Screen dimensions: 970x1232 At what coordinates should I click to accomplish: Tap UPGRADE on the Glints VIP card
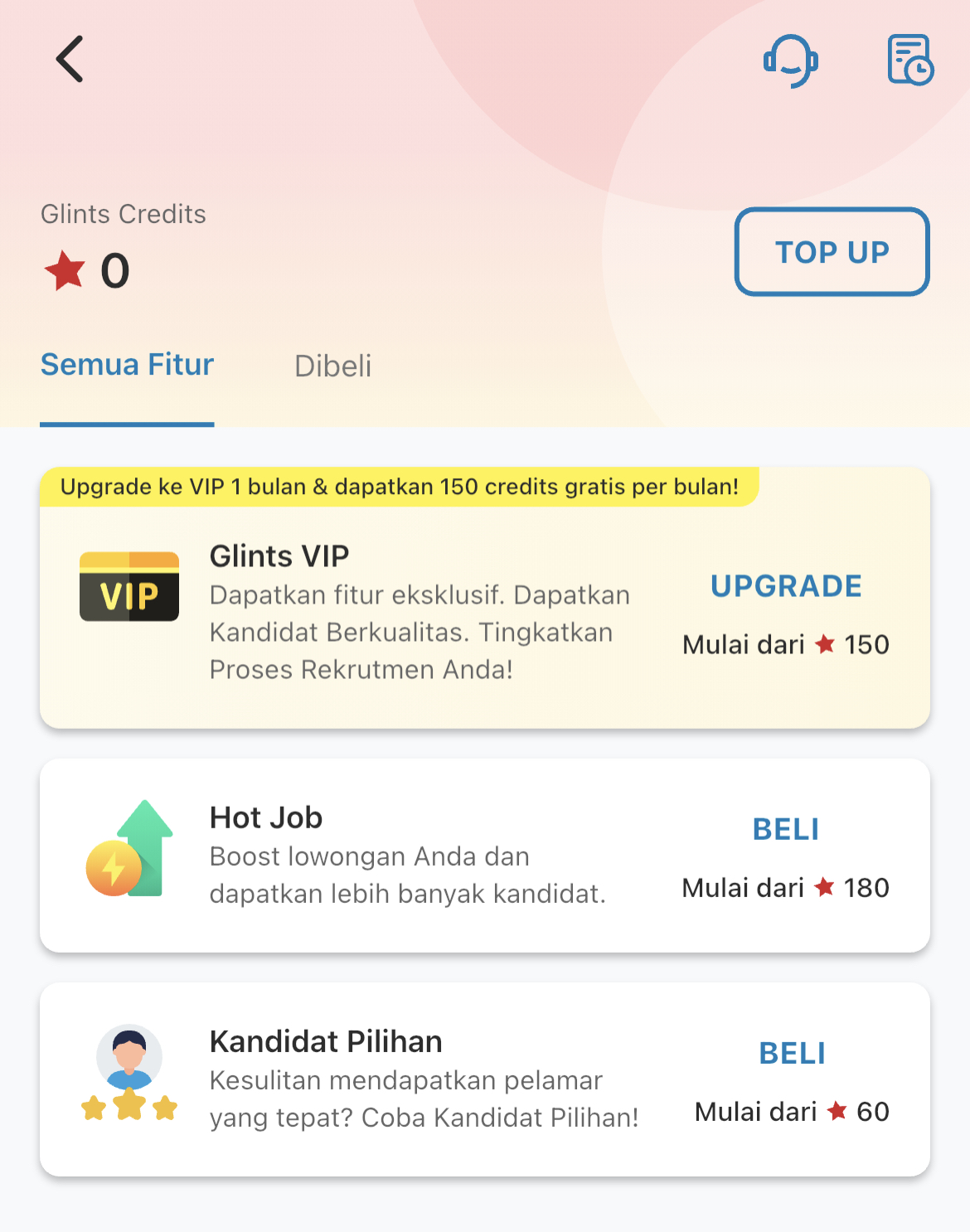[786, 586]
